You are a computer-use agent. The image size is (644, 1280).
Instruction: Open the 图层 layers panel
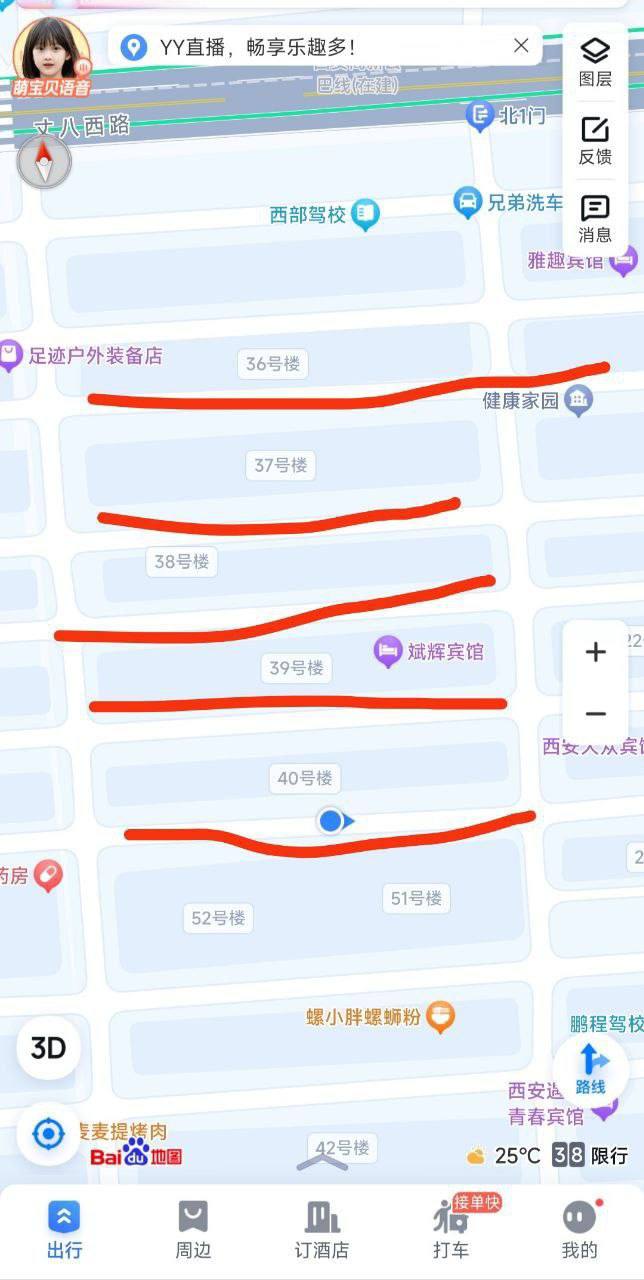point(595,60)
